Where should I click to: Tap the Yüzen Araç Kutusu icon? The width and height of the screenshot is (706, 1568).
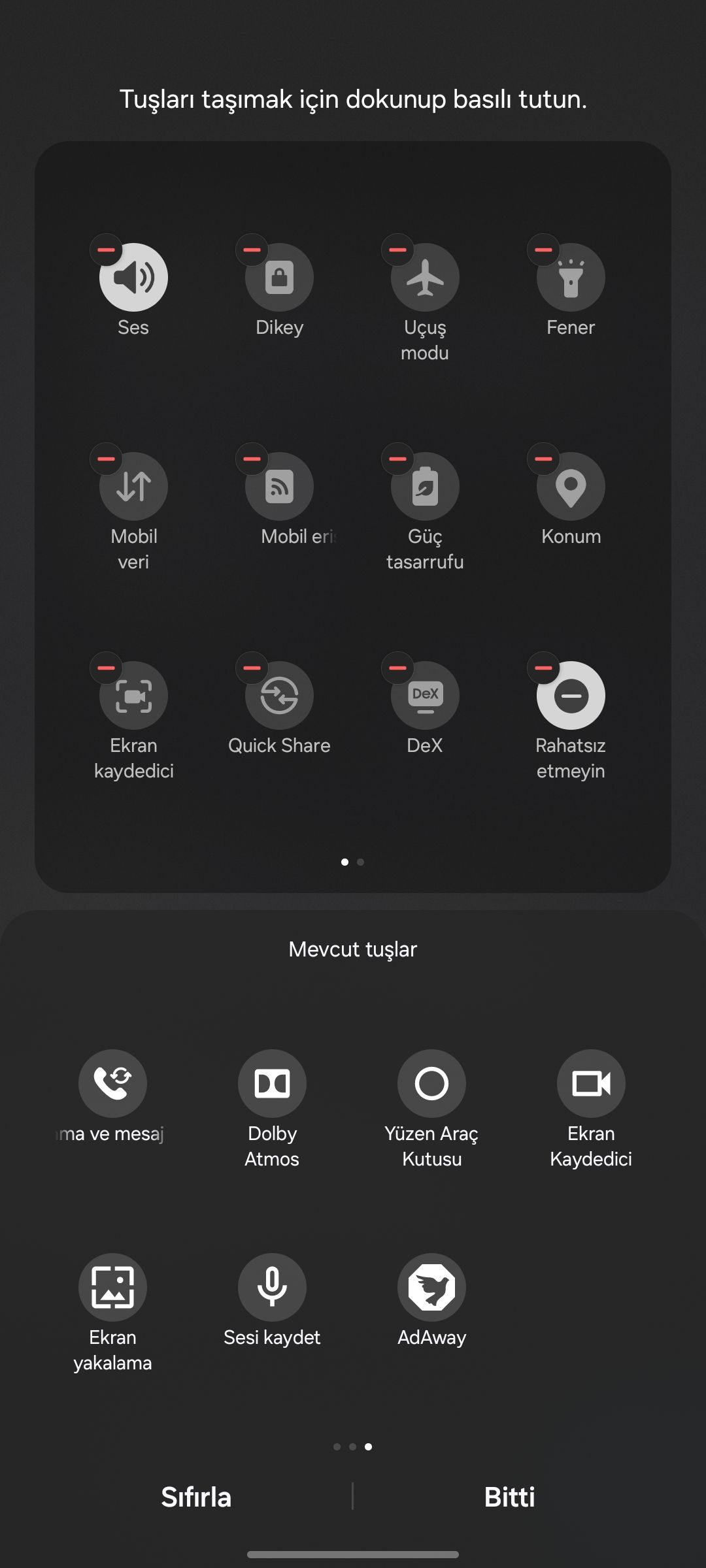(431, 1083)
